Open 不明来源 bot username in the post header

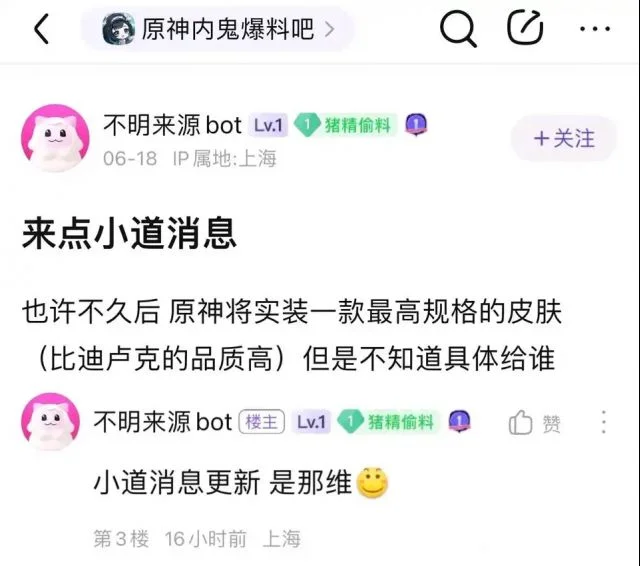point(172,125)
